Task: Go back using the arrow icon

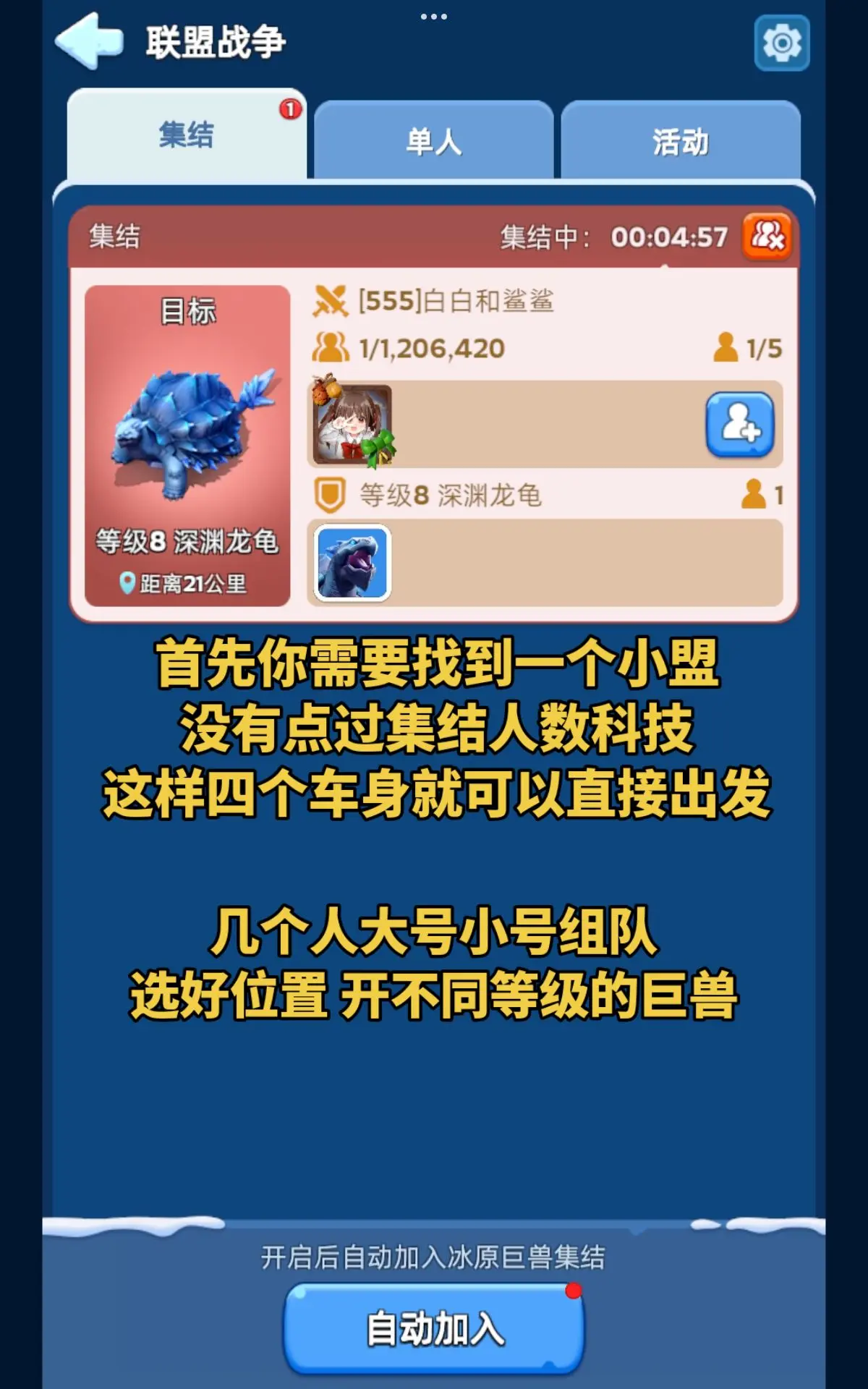Action: pyautogui.click(x=89, y=41)
